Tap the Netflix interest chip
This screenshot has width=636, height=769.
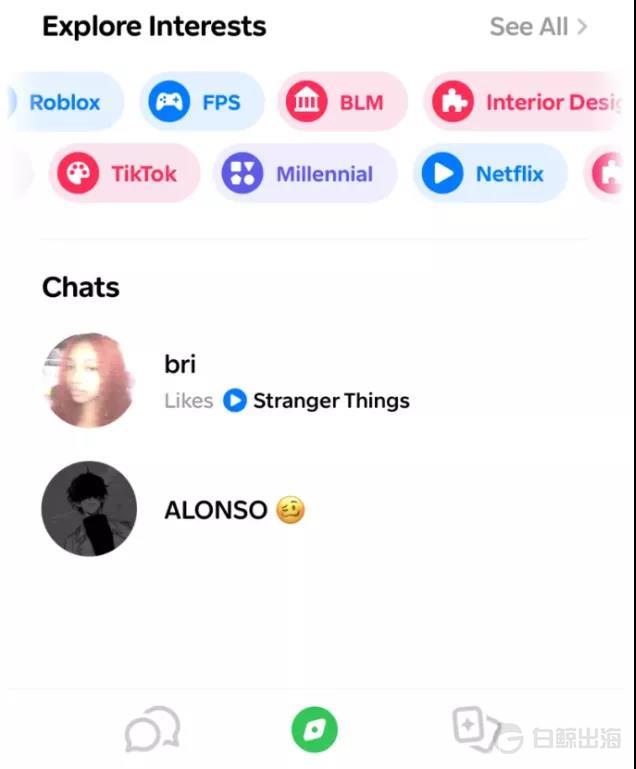[488, 174]
